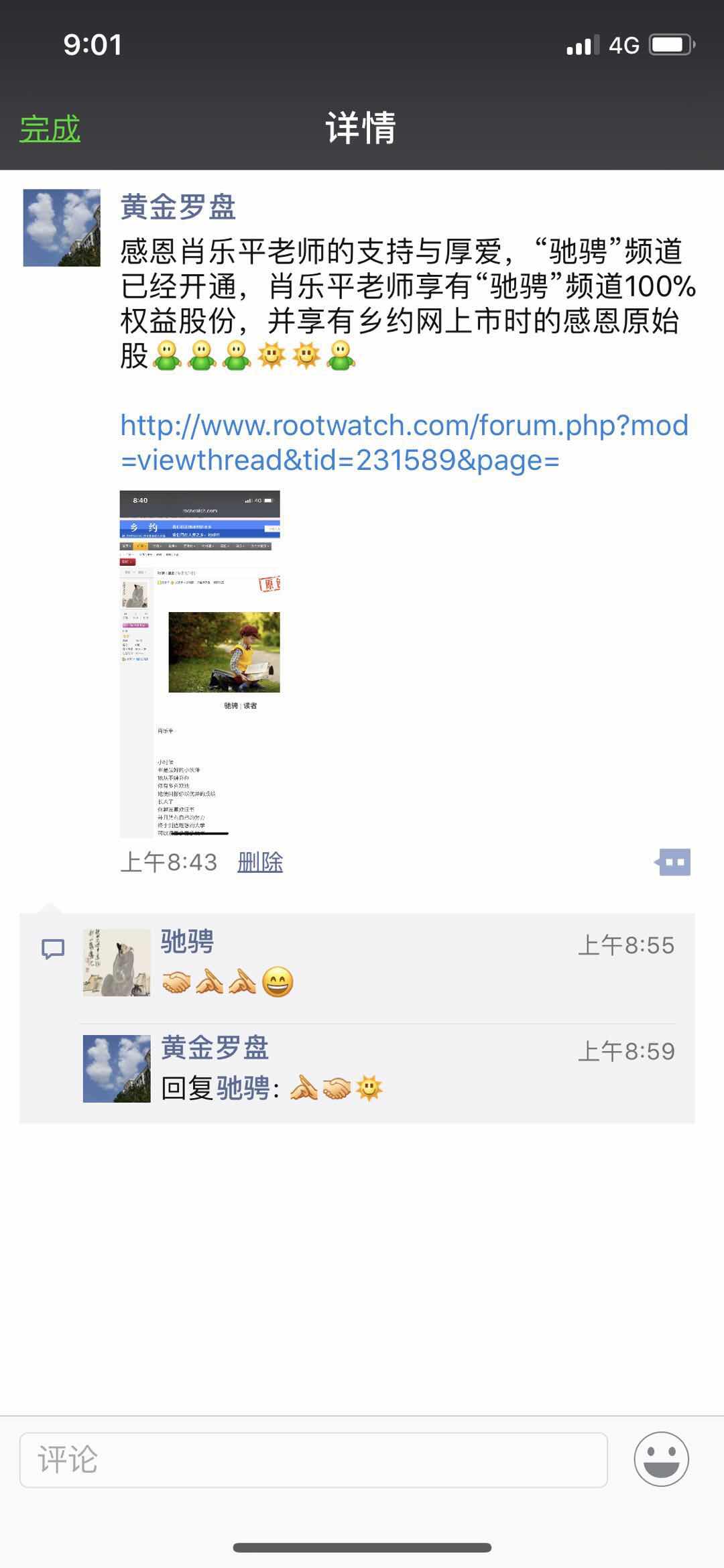Tap 完成 to close the details page
The width and height of the screenshot is (724, 1568).
pyautogui.click(x=50, y=129)
